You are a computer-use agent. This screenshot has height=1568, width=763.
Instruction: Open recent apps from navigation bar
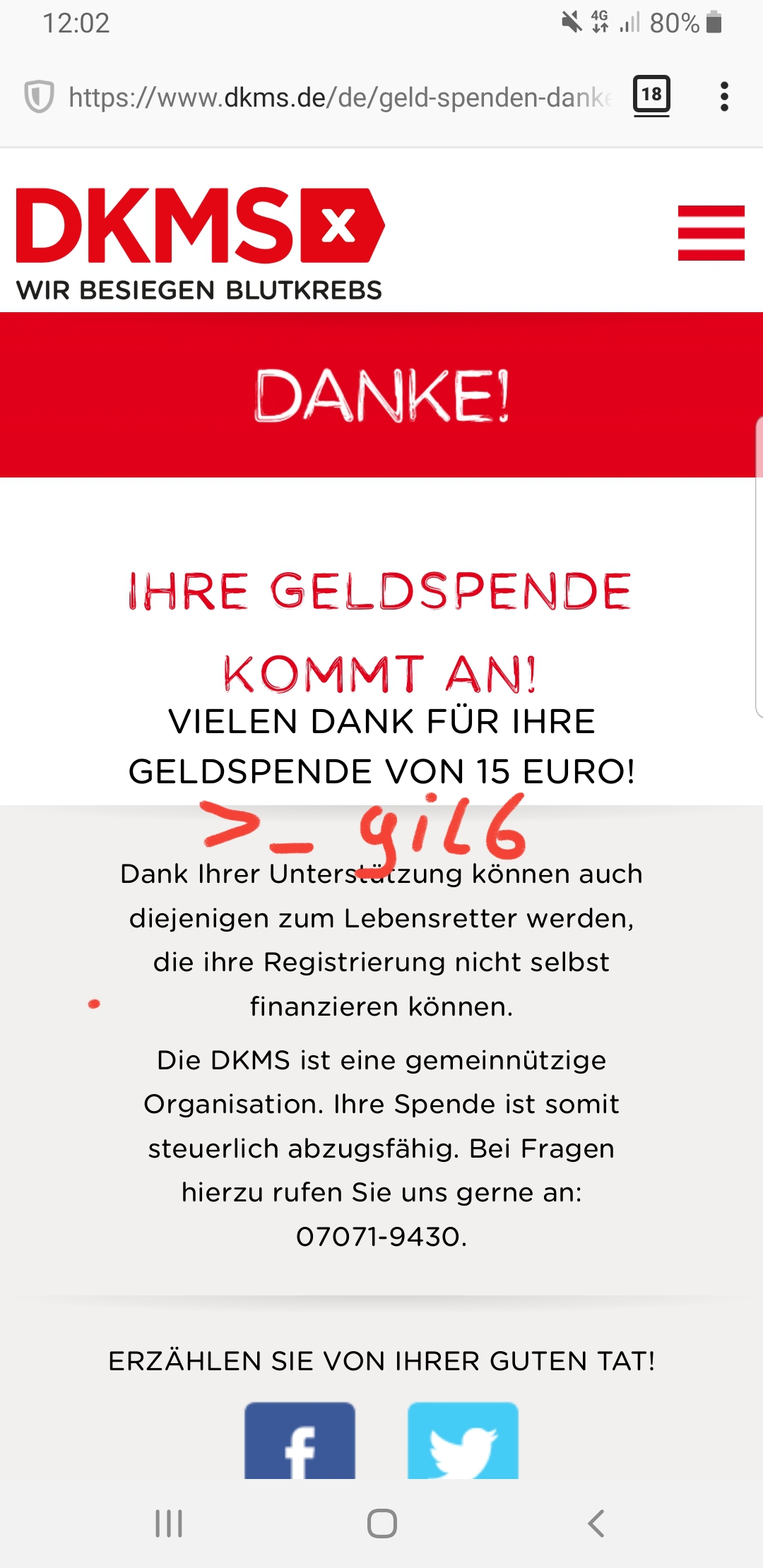(x=169, y=1524)
